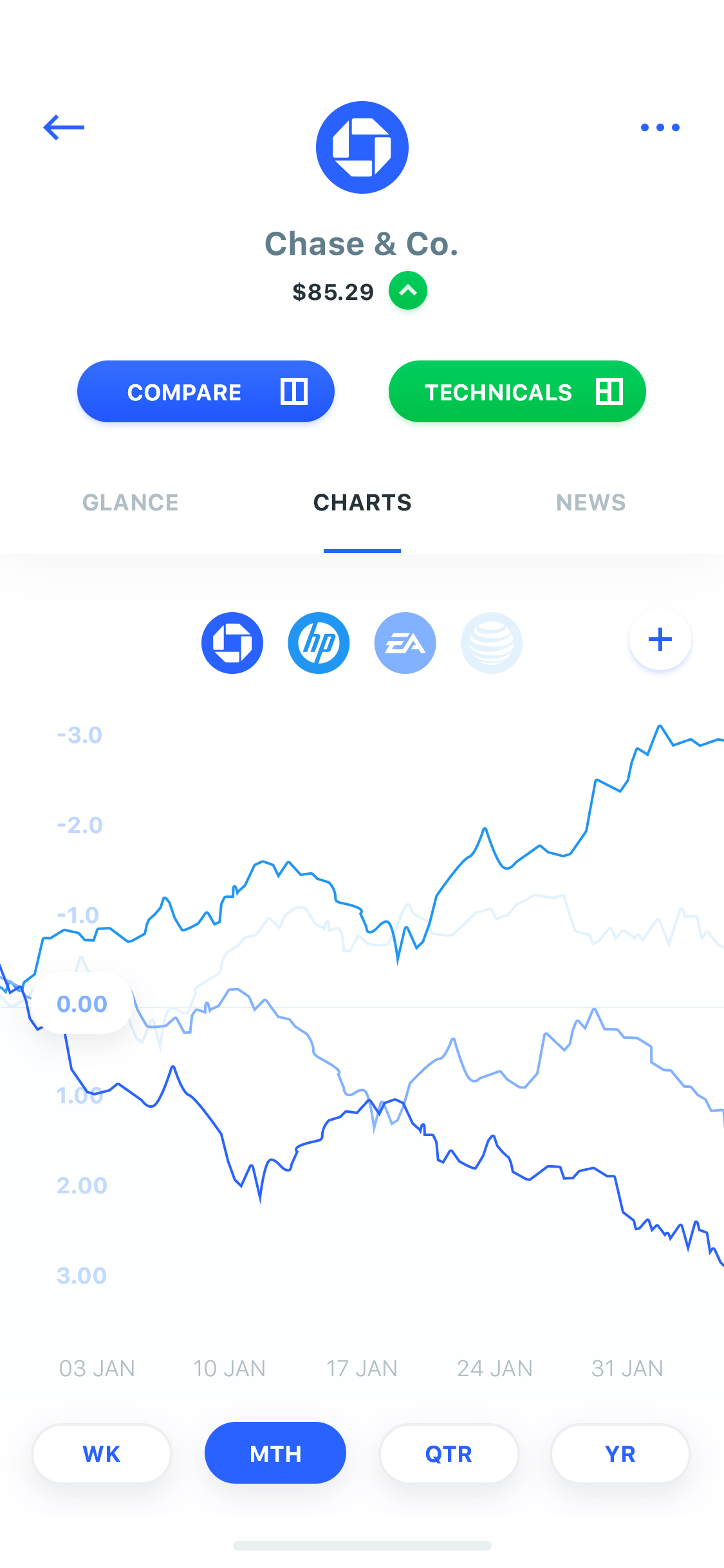Image resolution: width=724 pixels, height=1568 pixels.
Task: Select the WK time range
Action: [x=102, y=1453]
